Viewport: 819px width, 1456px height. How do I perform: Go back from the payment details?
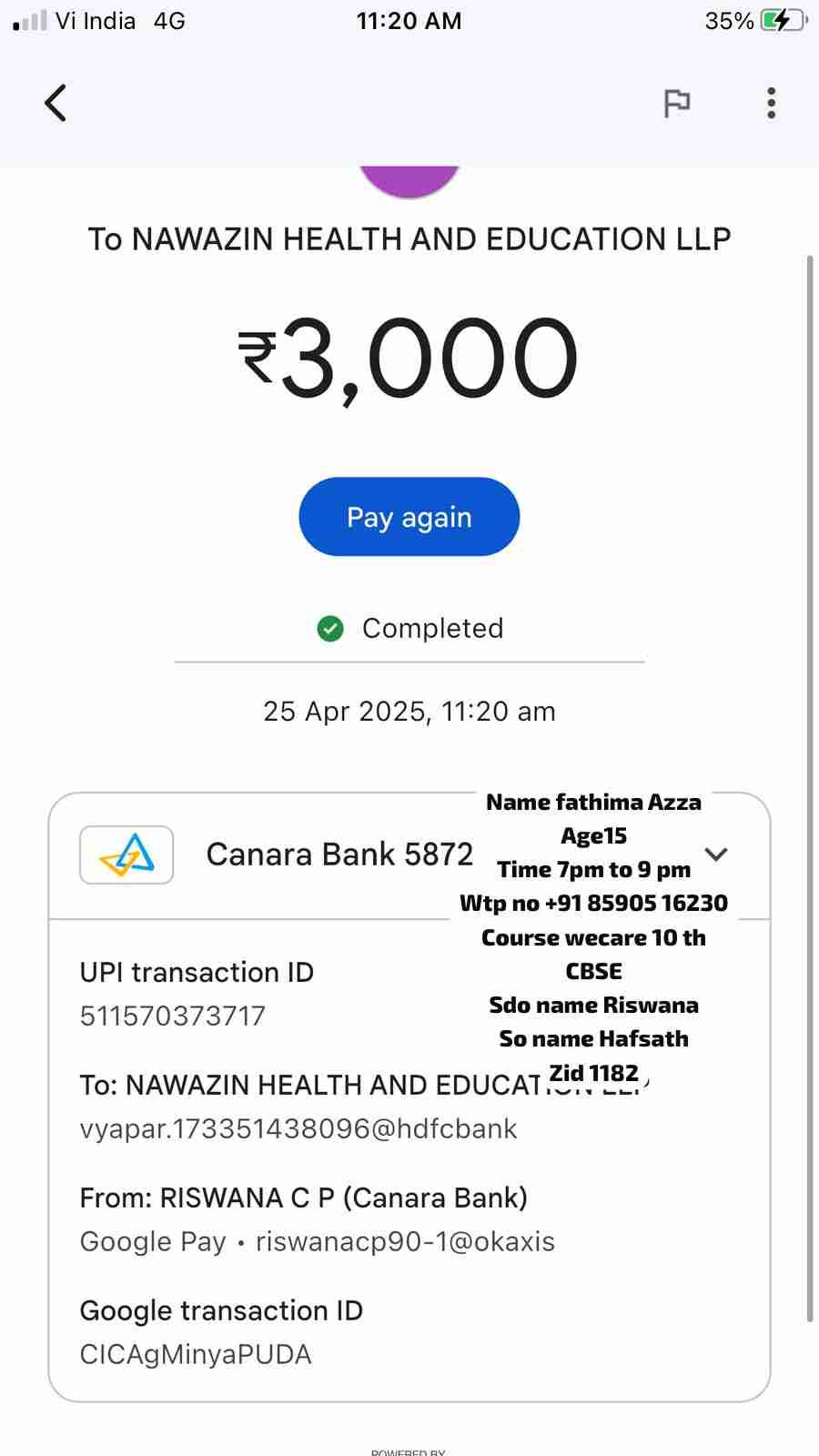coord(56,103)
